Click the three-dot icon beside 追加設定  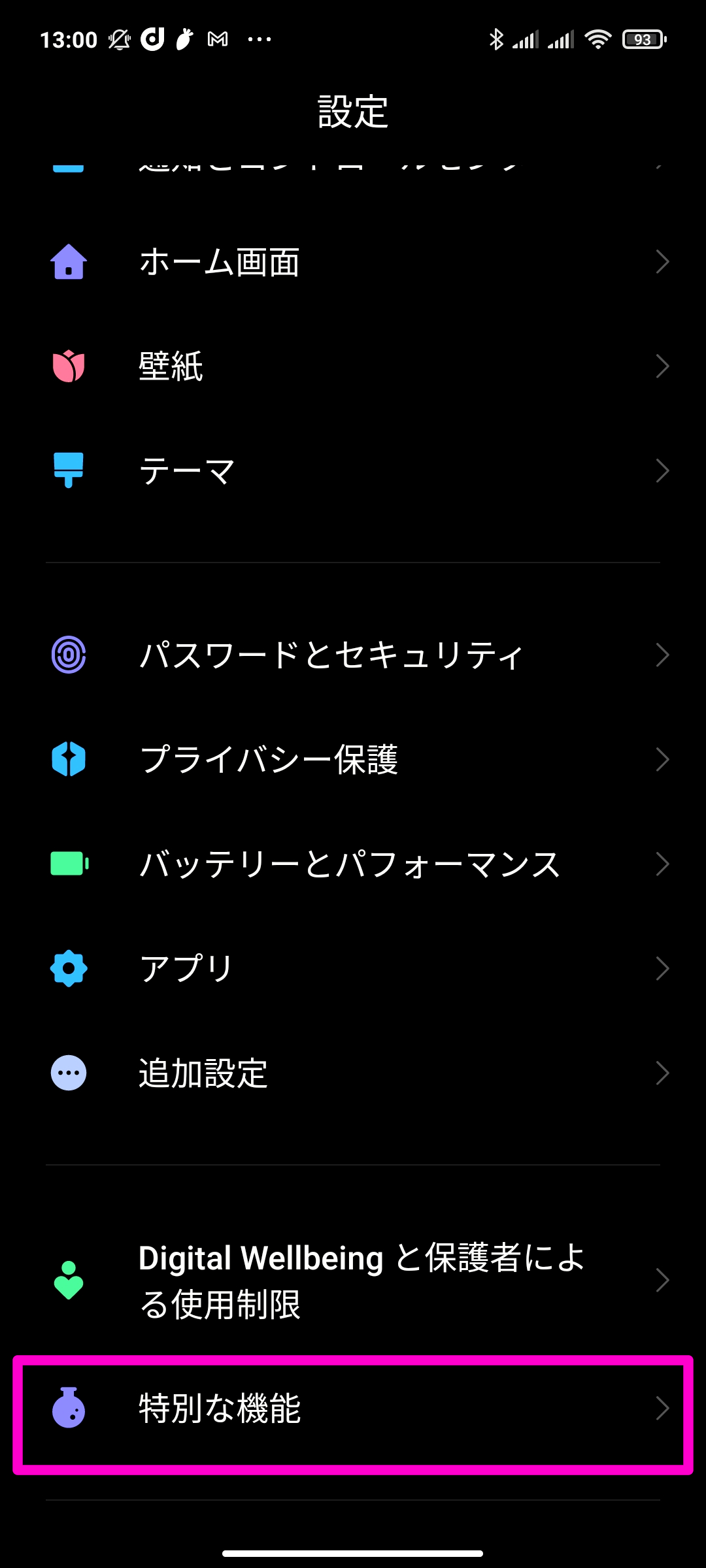coord(68,1072)
